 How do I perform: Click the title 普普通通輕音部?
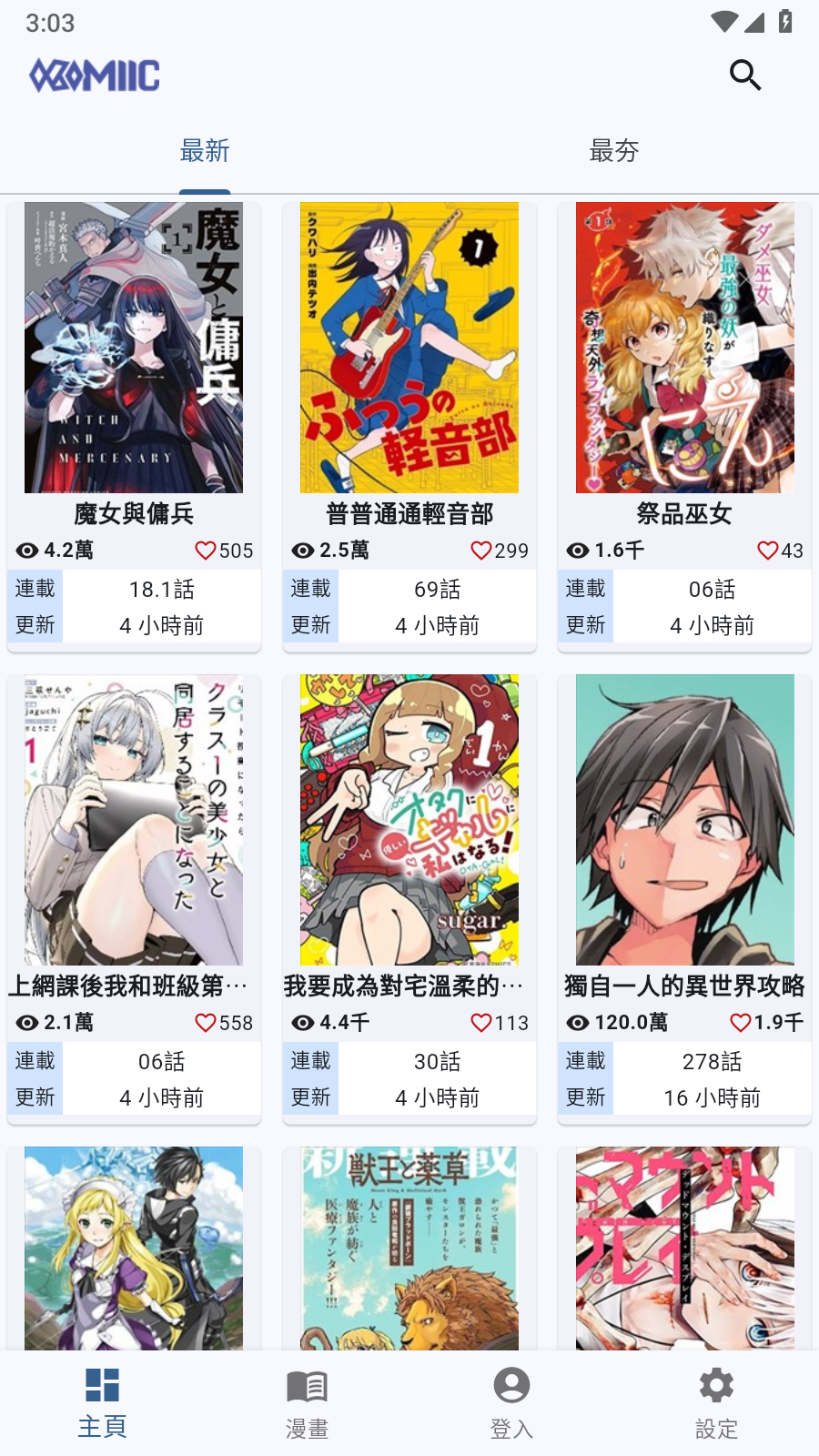(x=408, y=514)
